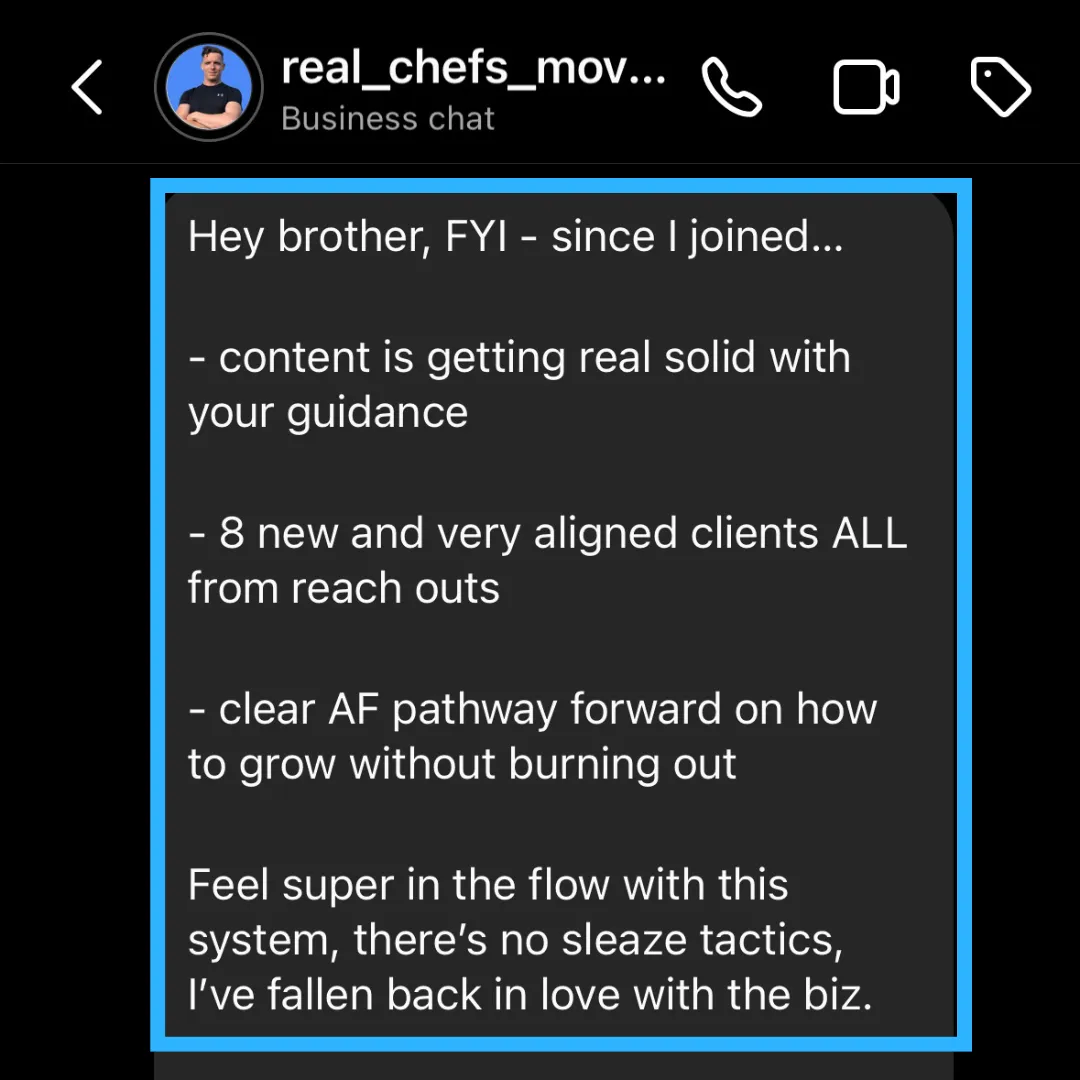Start a video call

click(x=866, y=88)
